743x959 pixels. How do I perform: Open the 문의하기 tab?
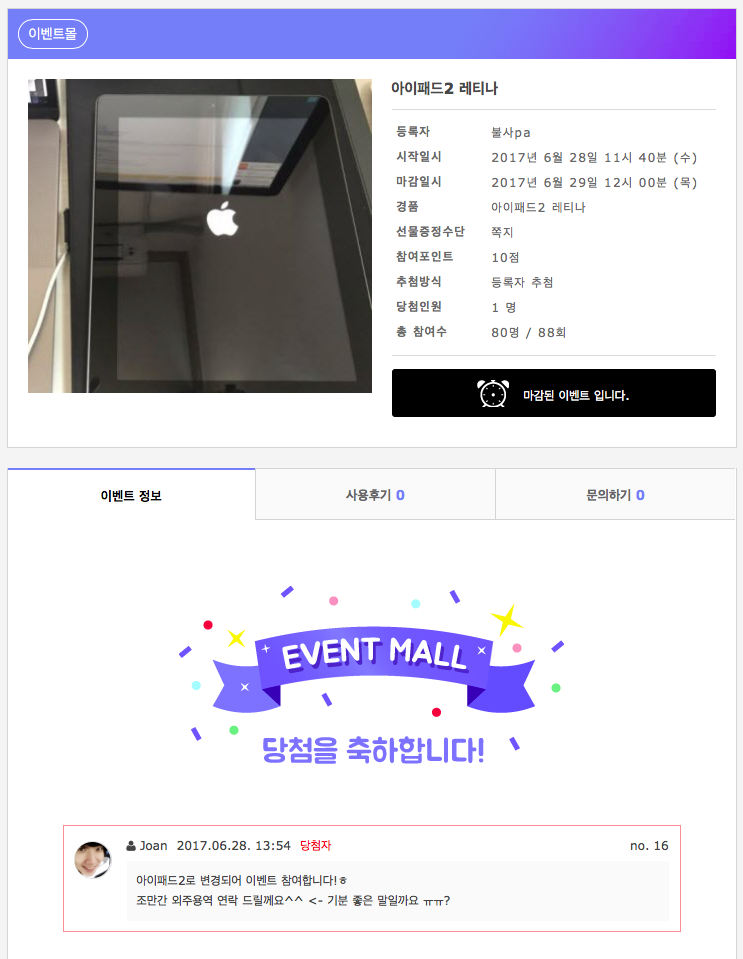[615, 495]
